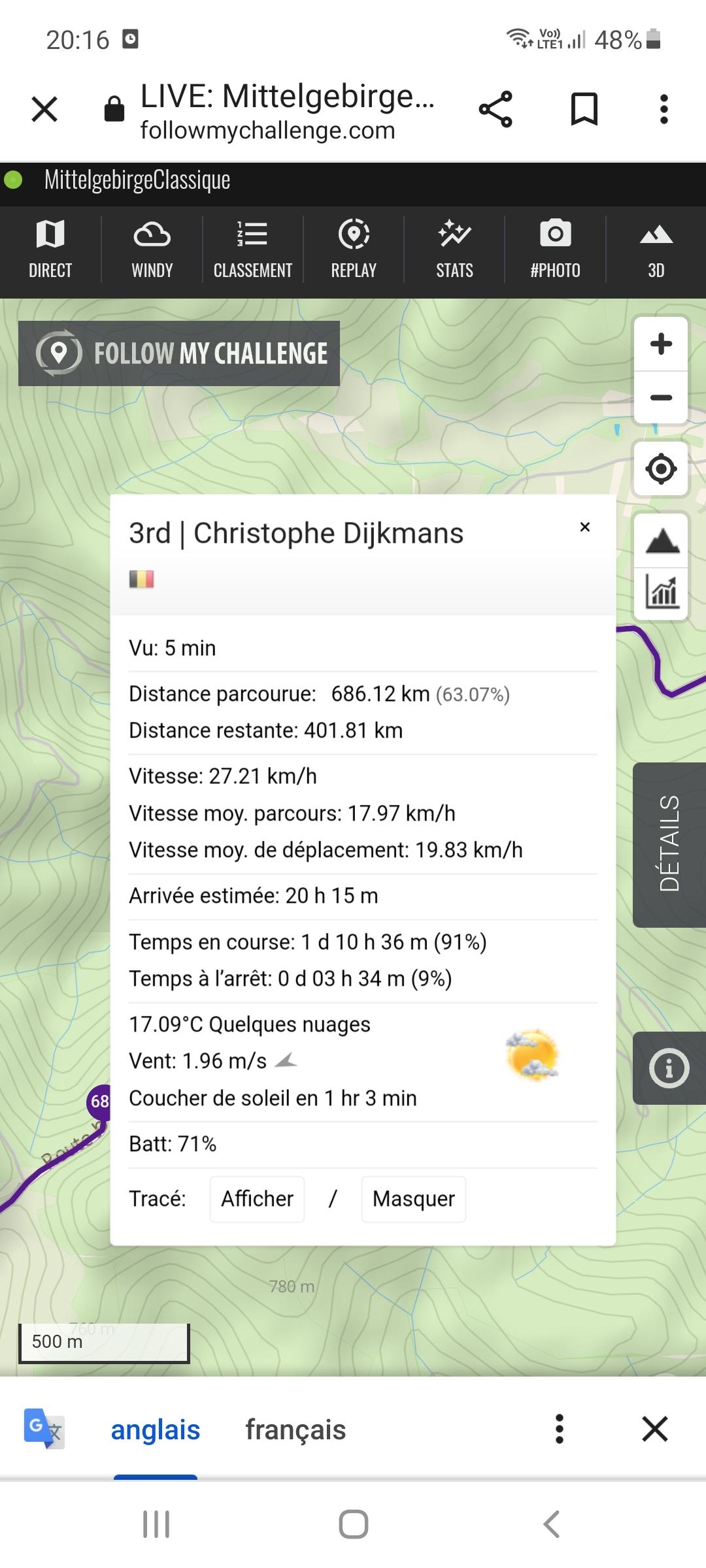Bookmark this page
Viewport: 706px width, 1568px height.
tap(584, 109)
